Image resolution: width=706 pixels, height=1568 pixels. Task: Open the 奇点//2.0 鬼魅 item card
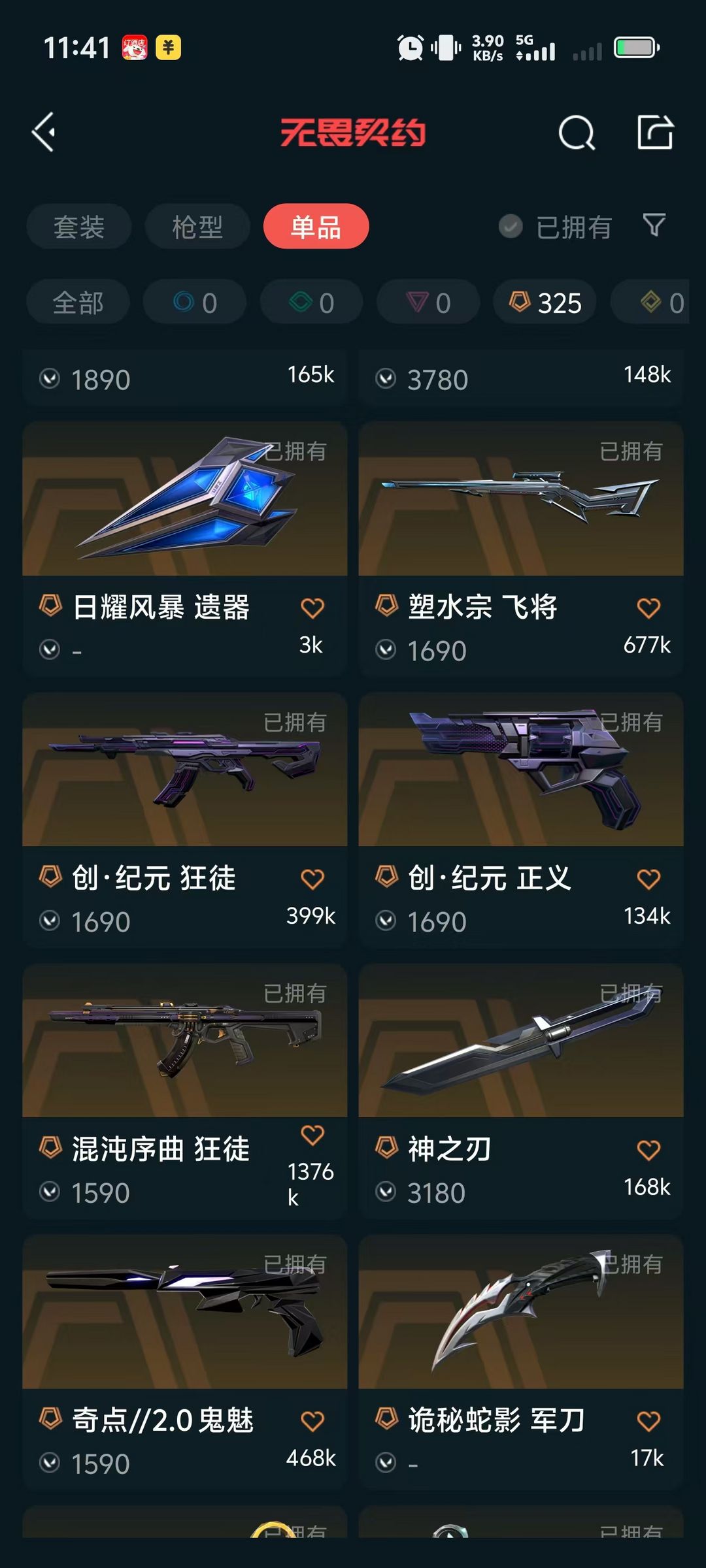[x=185, y=1362]
